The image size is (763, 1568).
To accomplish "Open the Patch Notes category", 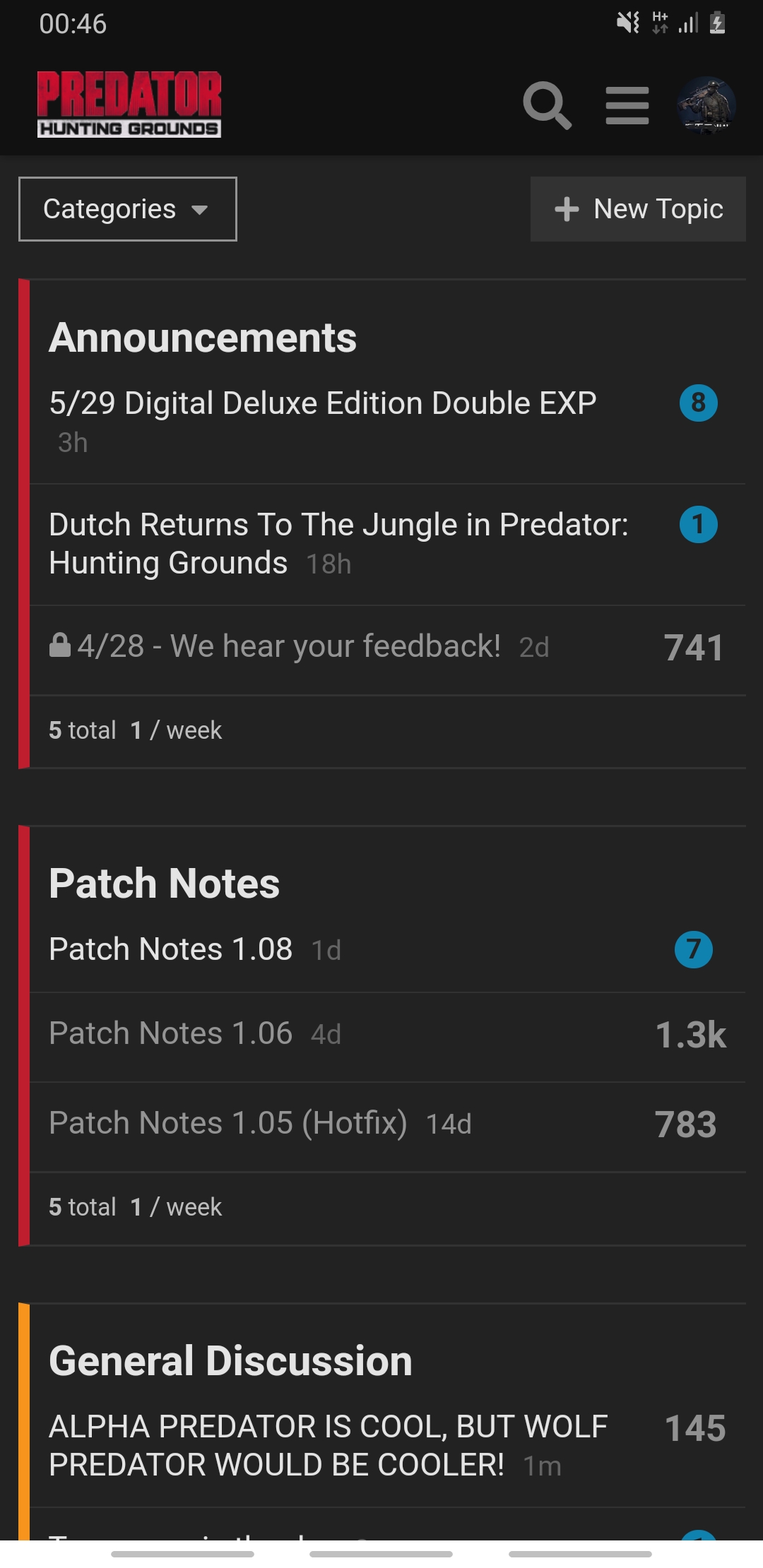I will 165,884.
